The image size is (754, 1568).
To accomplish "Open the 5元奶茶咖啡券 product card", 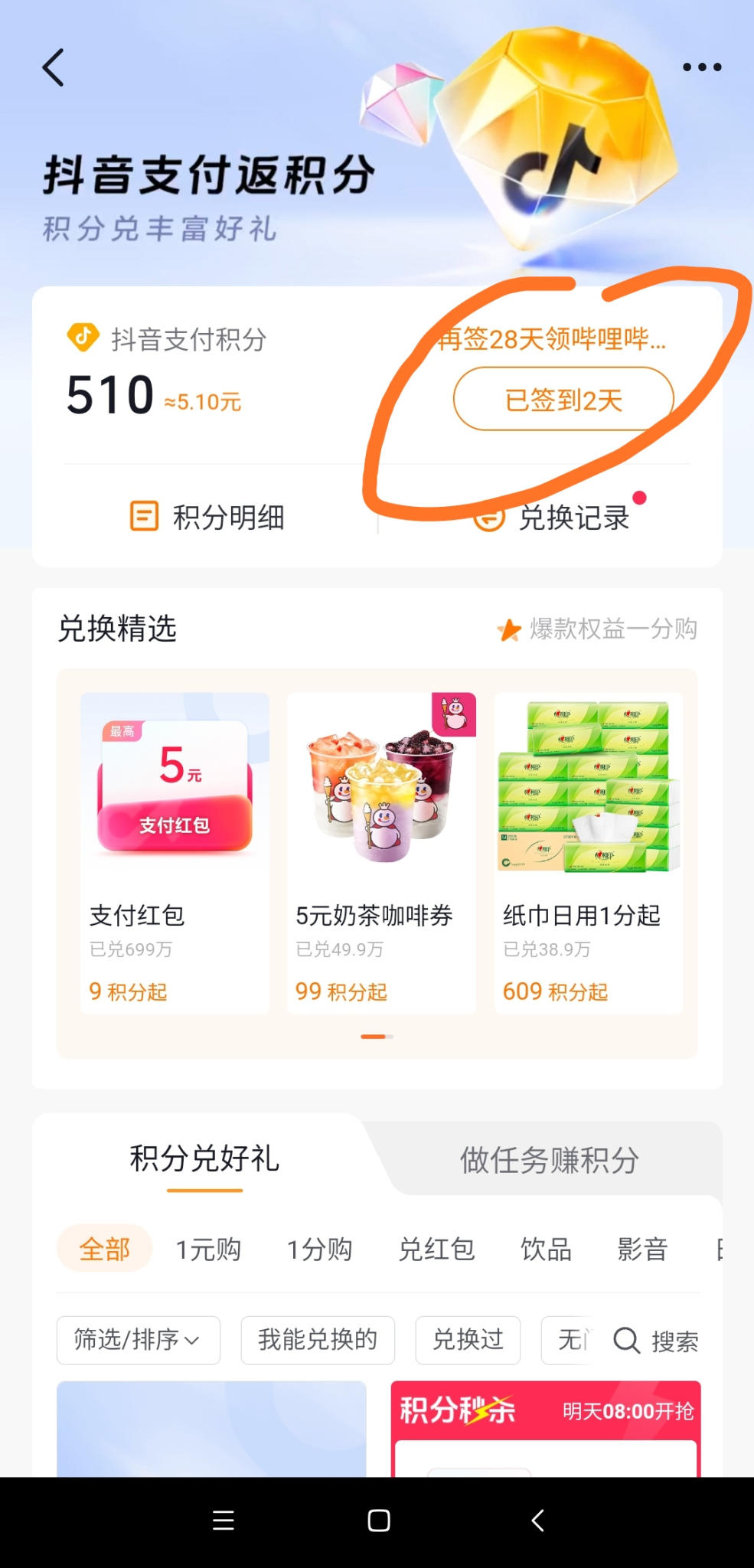I will [x=380, y=842].
